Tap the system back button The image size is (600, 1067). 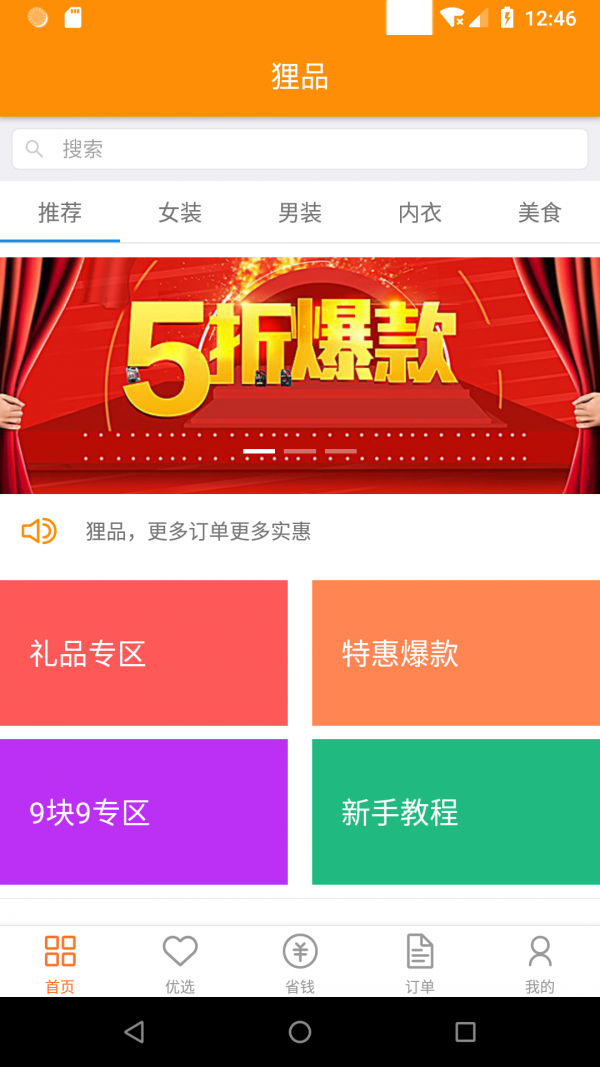134,1032
